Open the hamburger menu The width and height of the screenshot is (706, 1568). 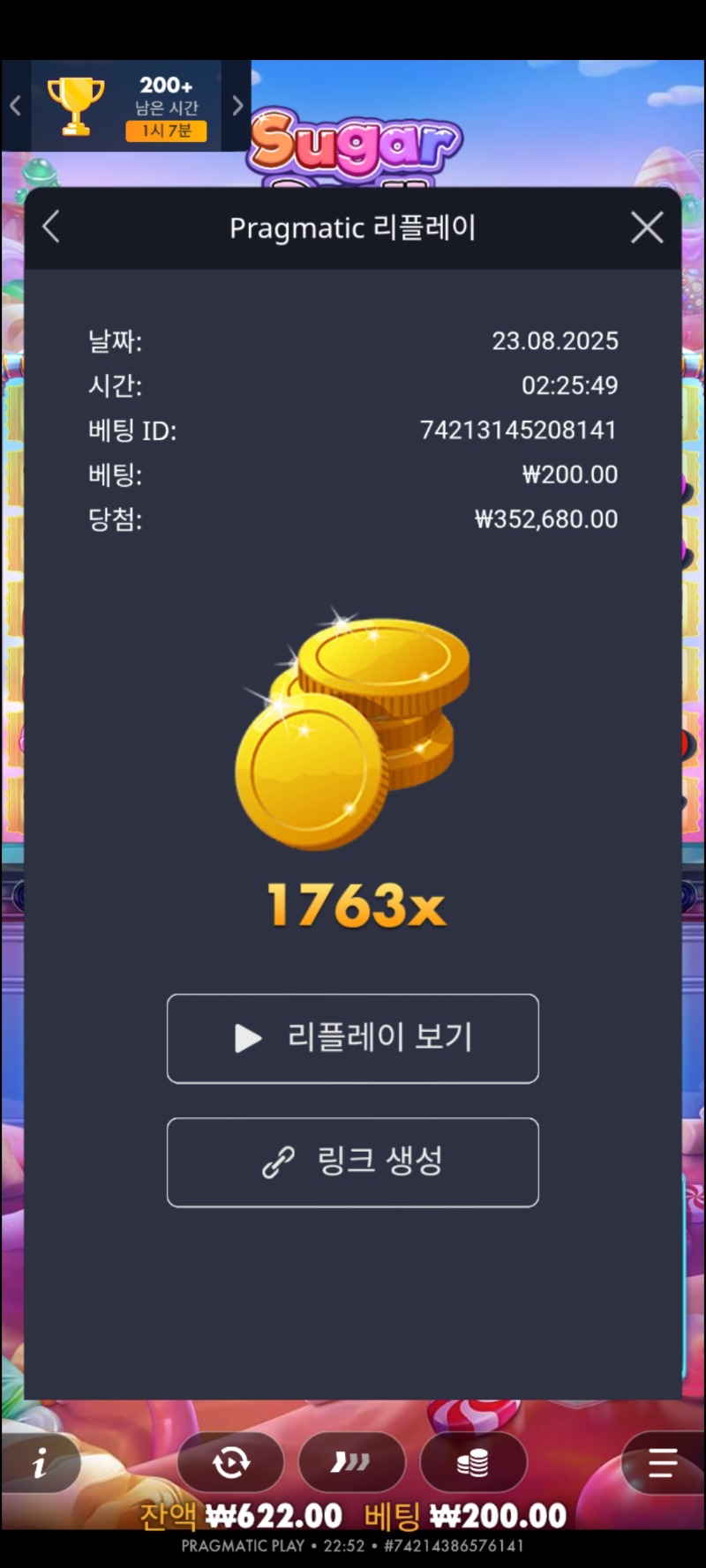662,1463
